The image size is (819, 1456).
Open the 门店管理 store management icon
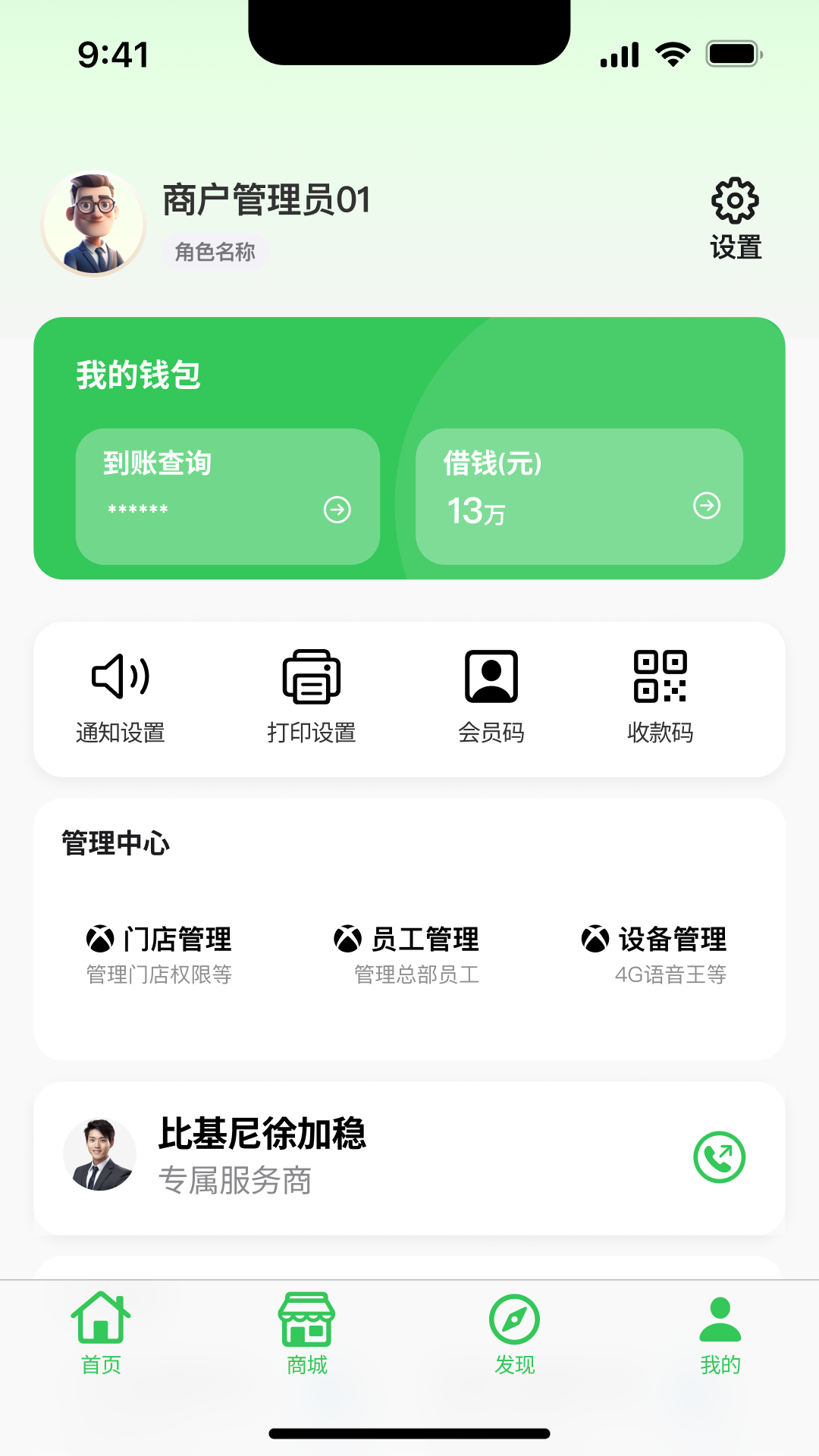(101, 939)
